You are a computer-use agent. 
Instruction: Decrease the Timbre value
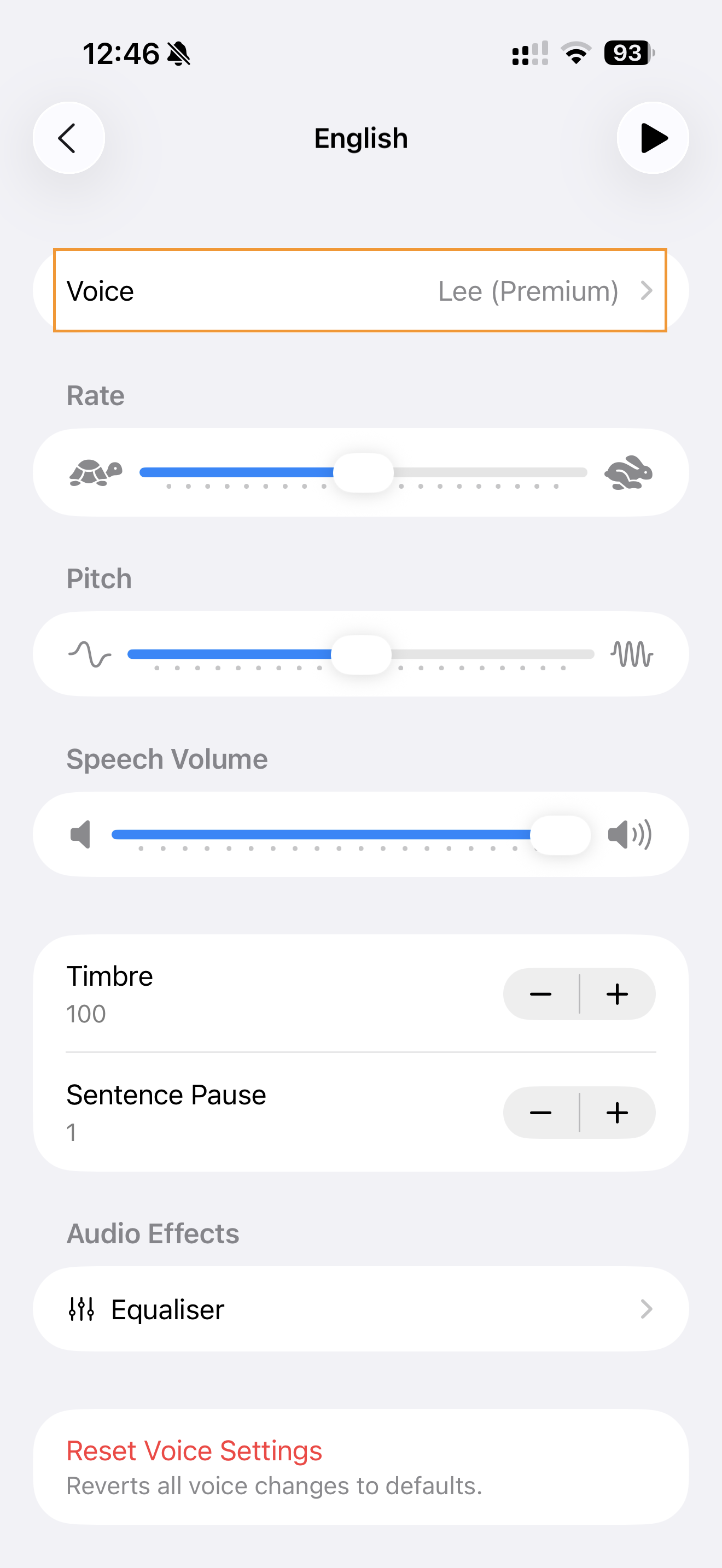click(540, 993)
